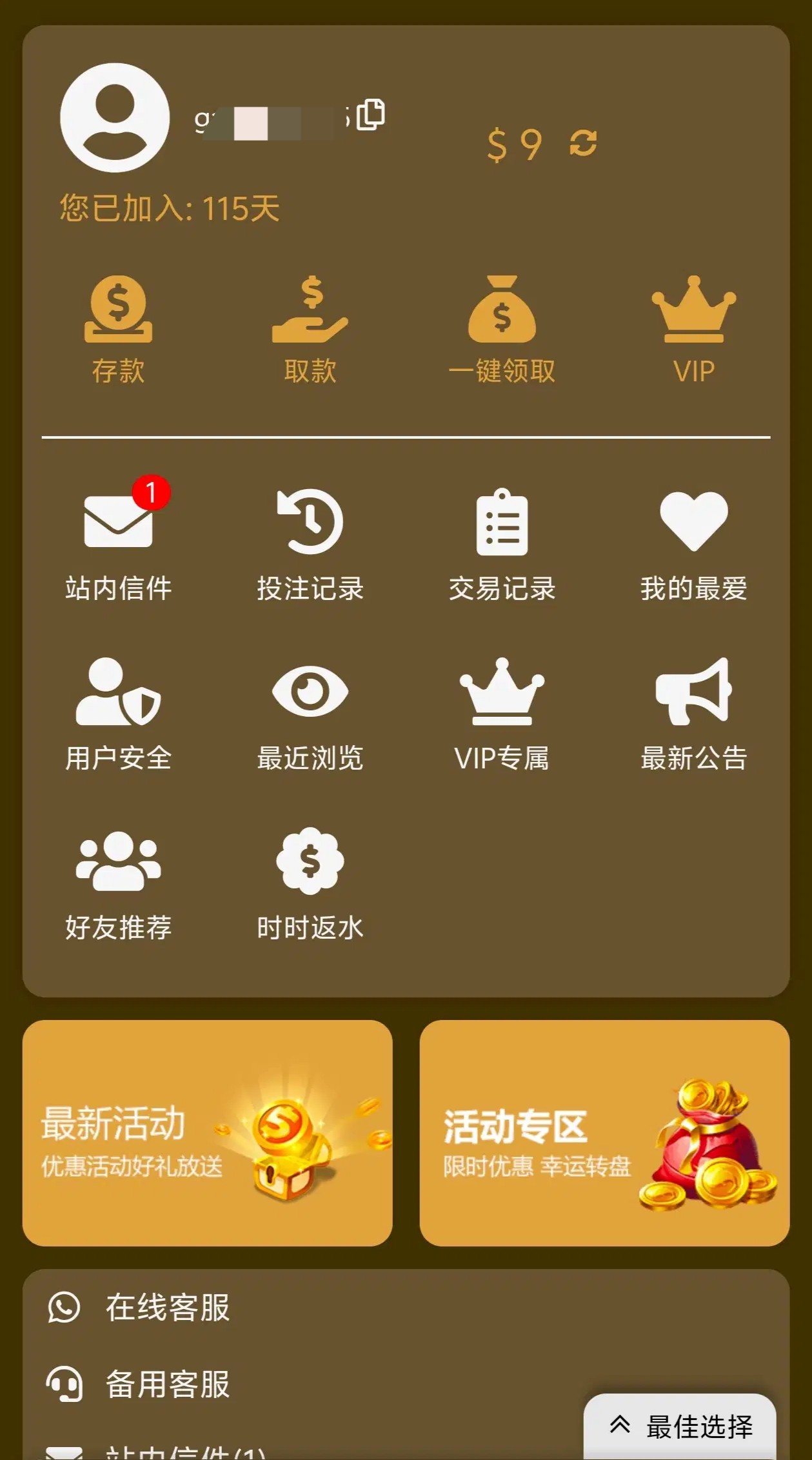Go to 用户安全 security settings

point(118,714)
